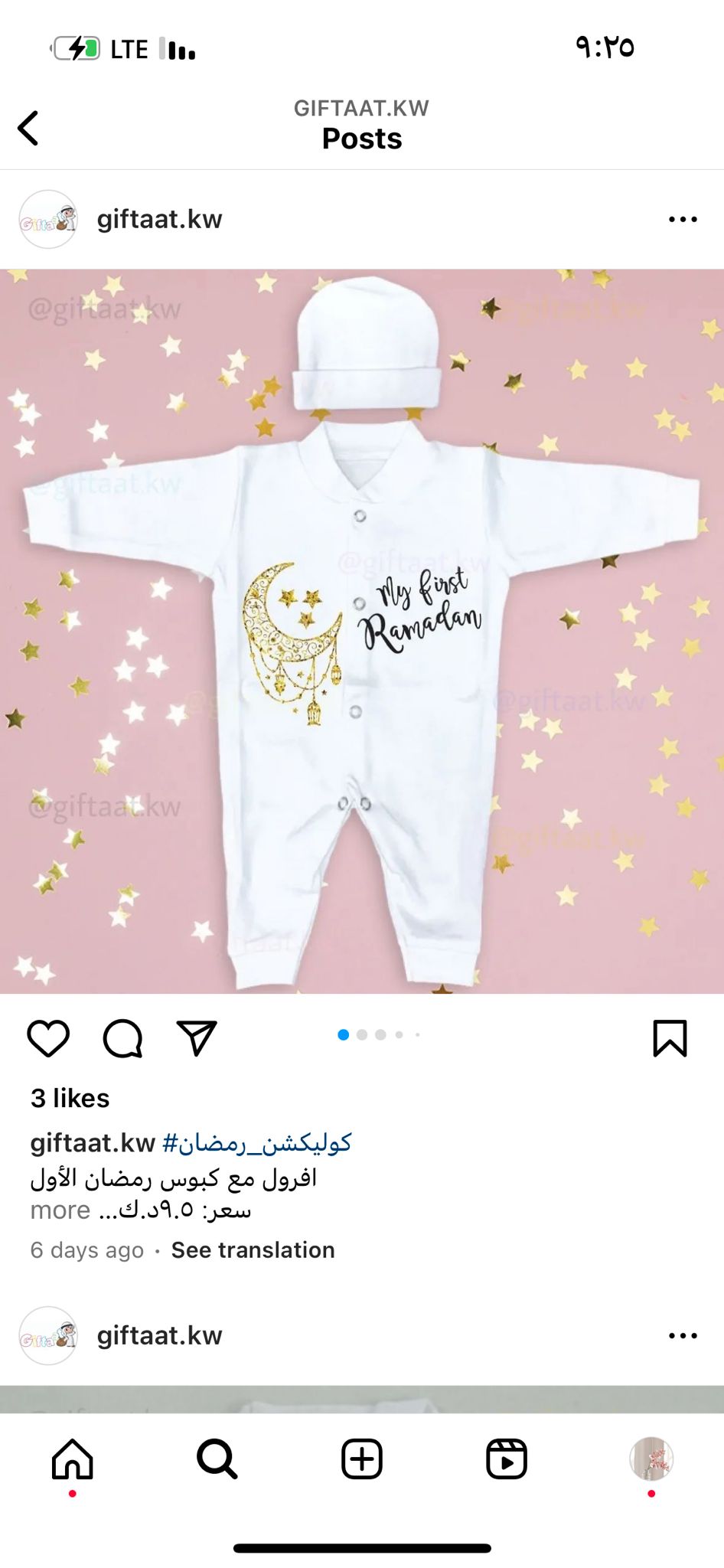Open options menu for the Ramadan romper post
This screenshot has width=724, height=1568.
pos(682,220)
